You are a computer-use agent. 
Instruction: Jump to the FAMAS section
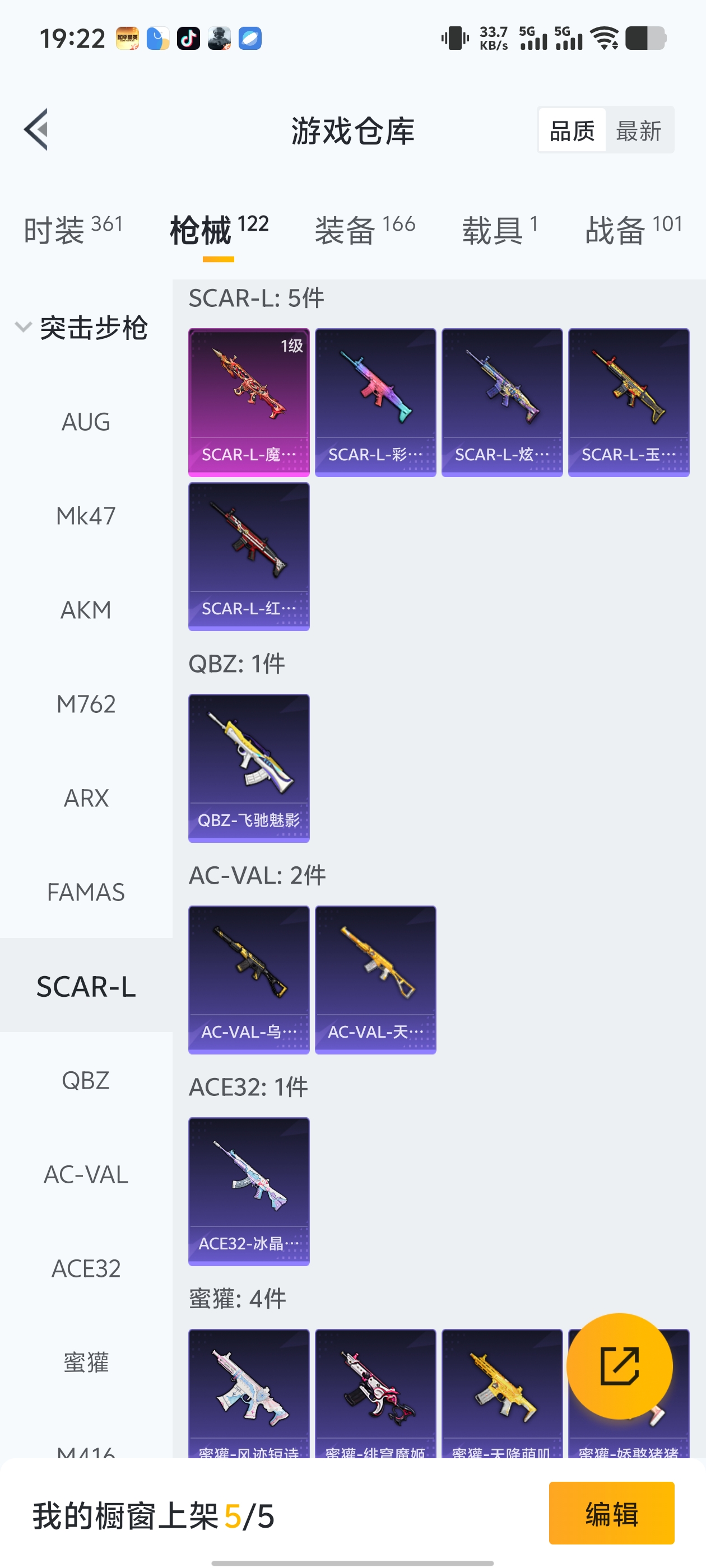click(x=86, y=892)
